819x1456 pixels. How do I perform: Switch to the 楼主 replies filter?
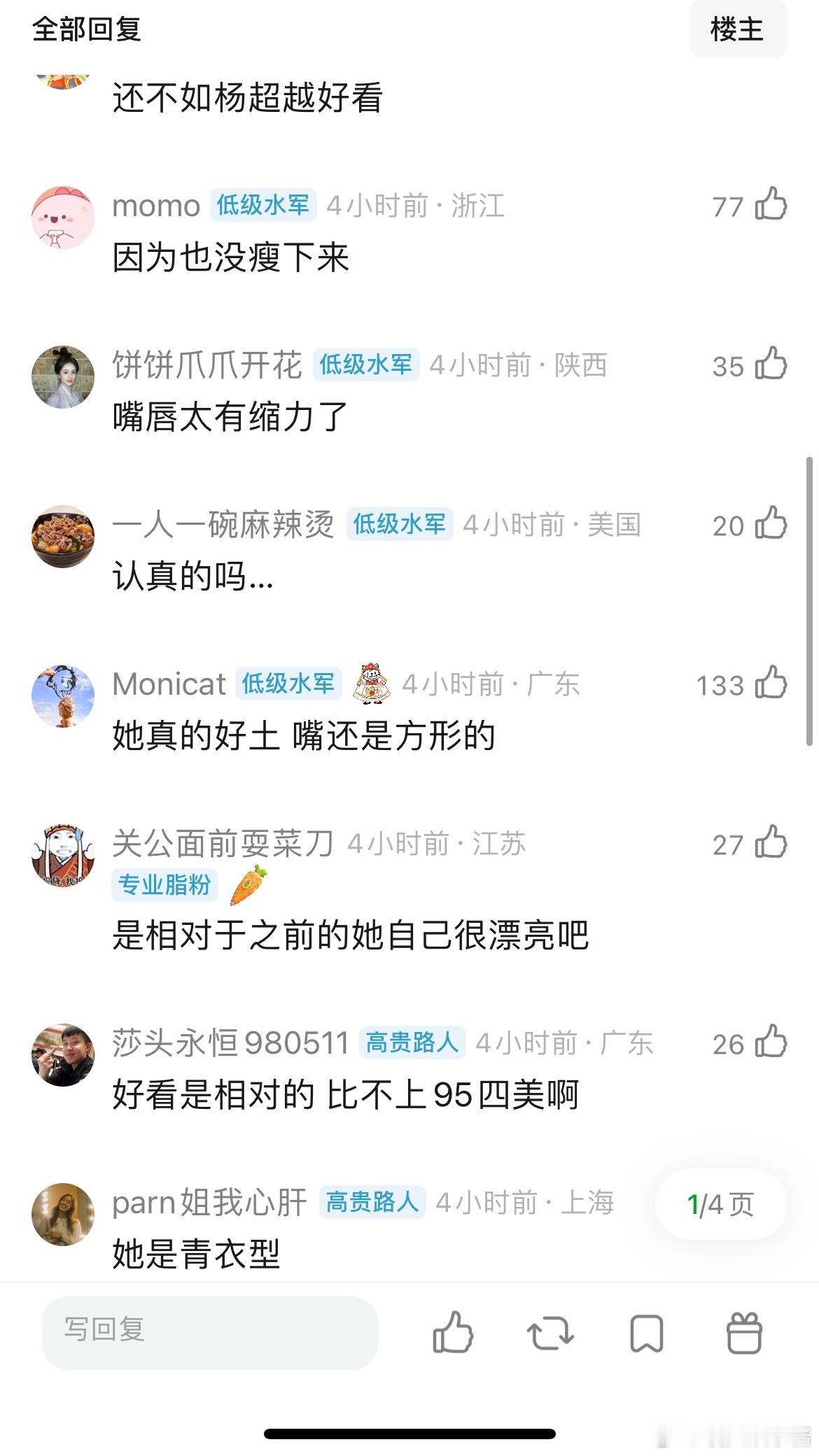coord(738,29)
